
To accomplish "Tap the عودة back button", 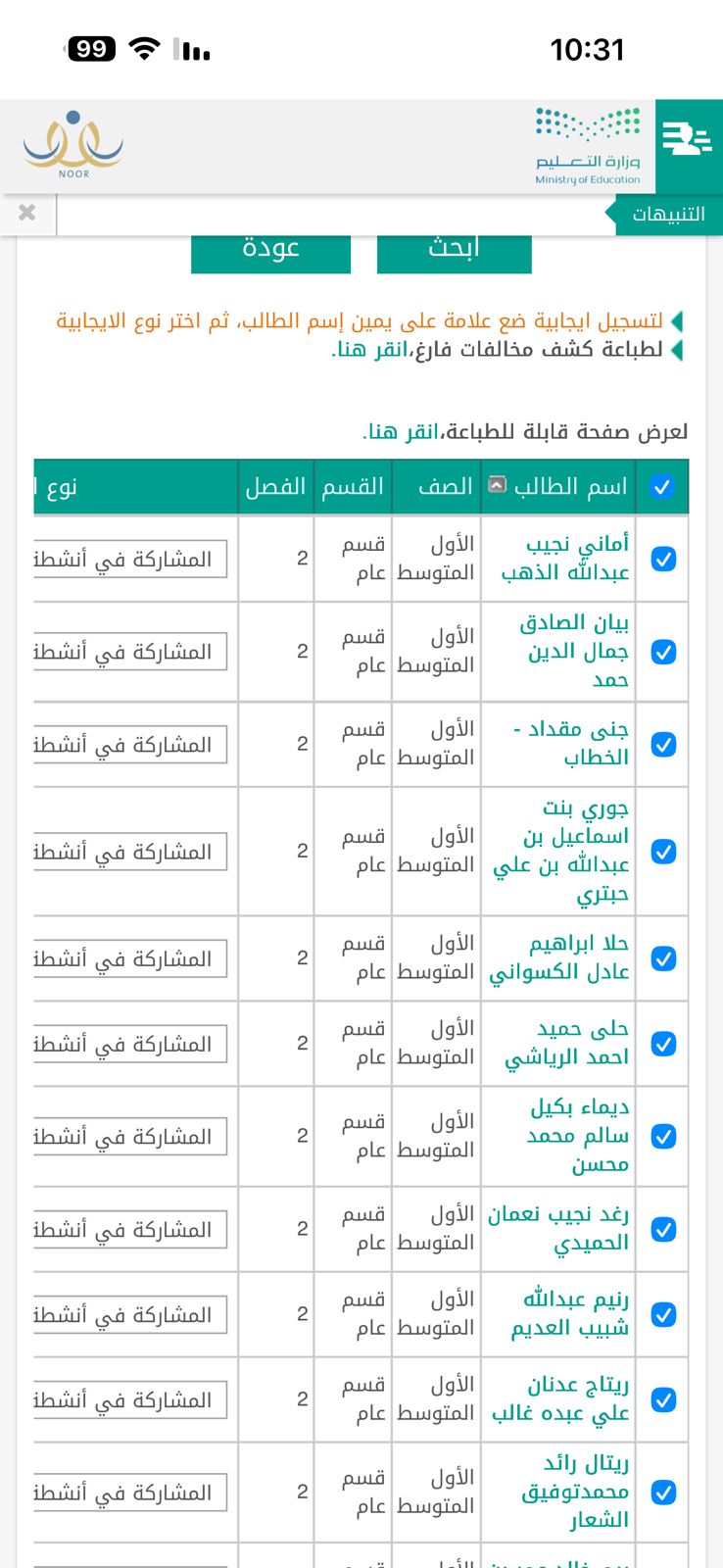I will click(270, 252).
